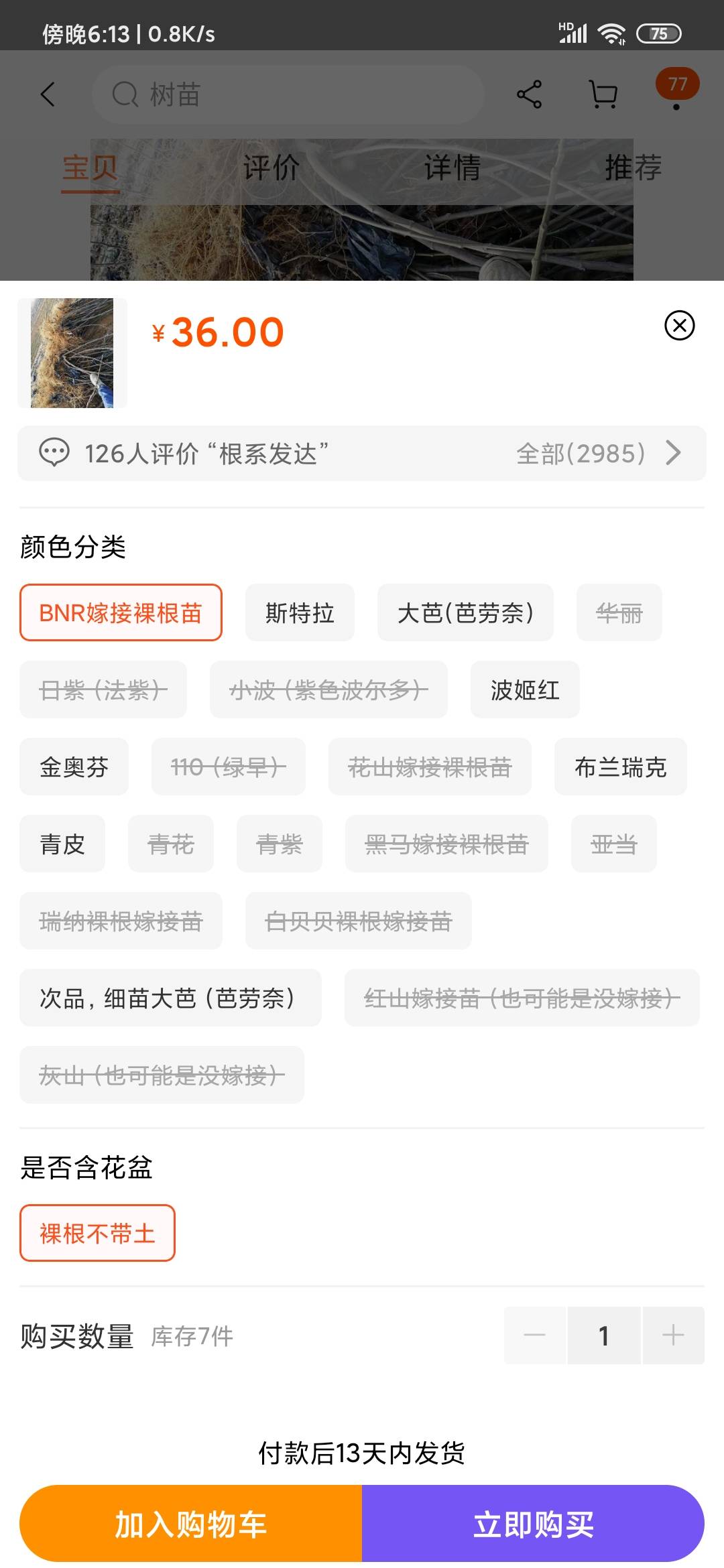Tap BNR嫁接裸根苗 selected chip
The image size is (724, 1568).
(x=121, y=613)
